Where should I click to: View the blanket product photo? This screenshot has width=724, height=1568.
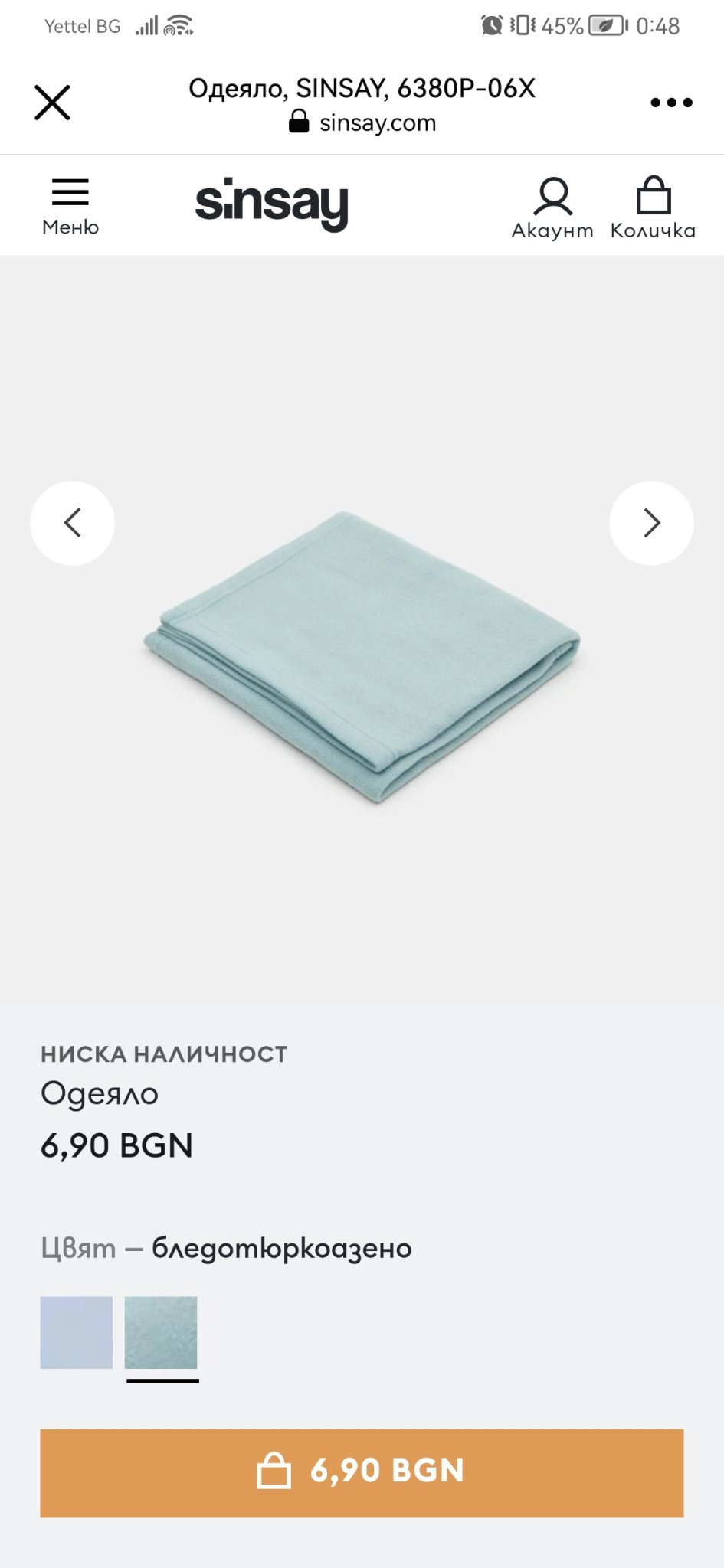[362, 658]
